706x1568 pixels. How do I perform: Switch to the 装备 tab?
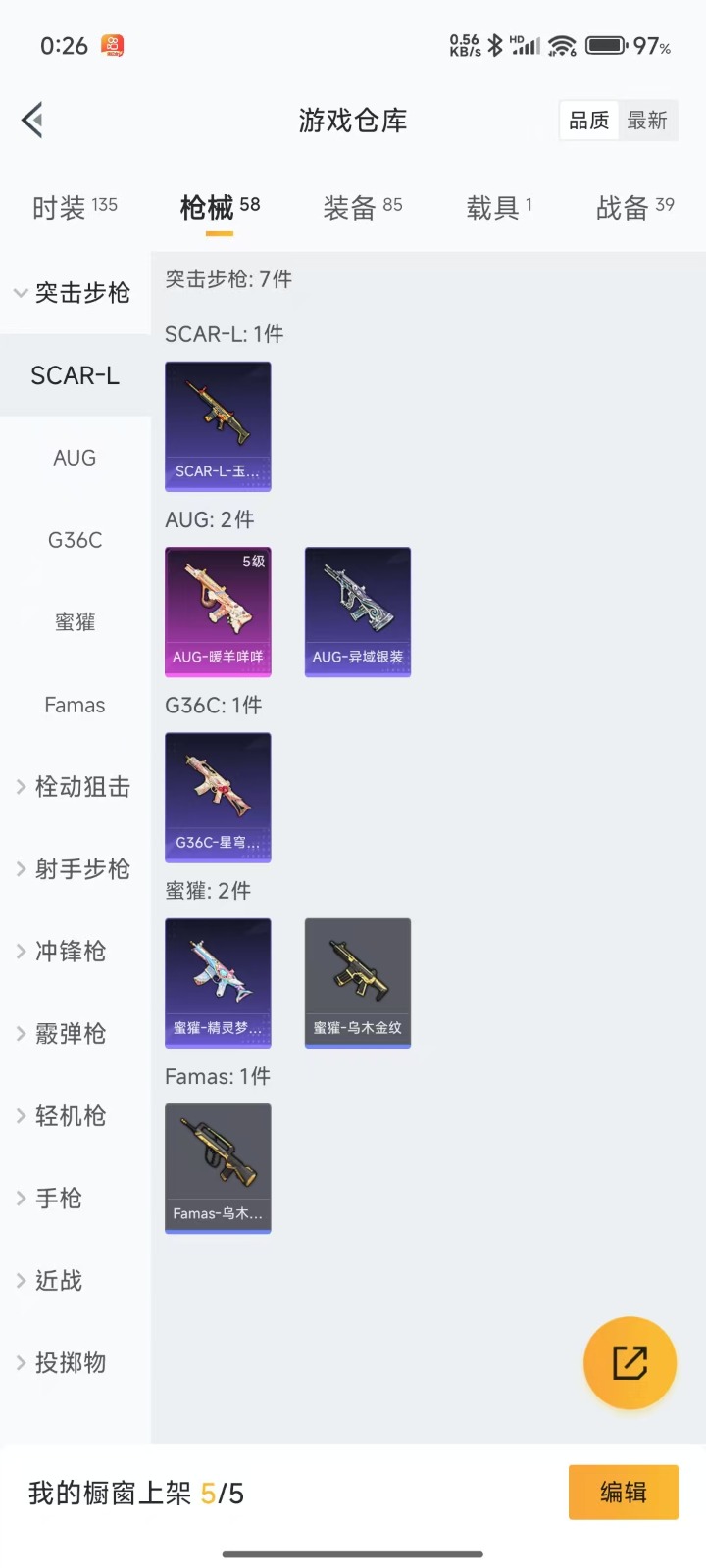(x=362, y=207)
